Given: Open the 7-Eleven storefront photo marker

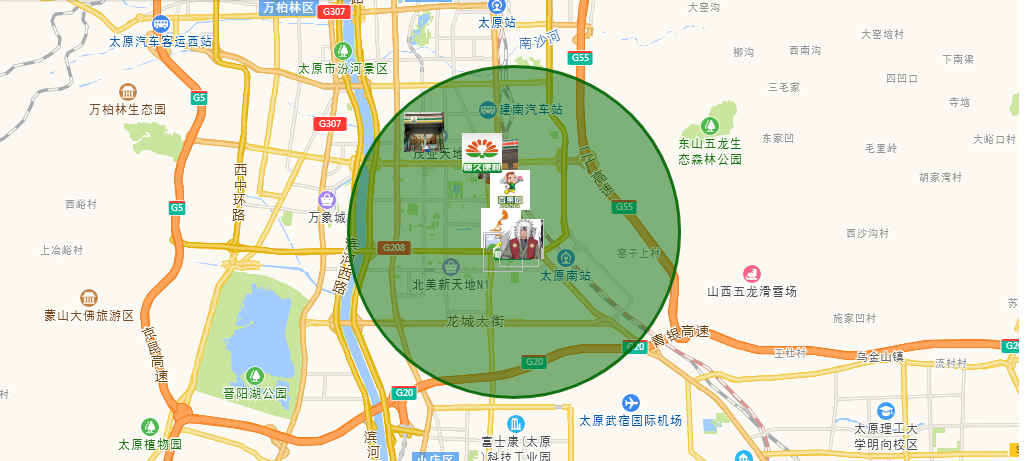Looking at the screenshot, I should 422,131.
